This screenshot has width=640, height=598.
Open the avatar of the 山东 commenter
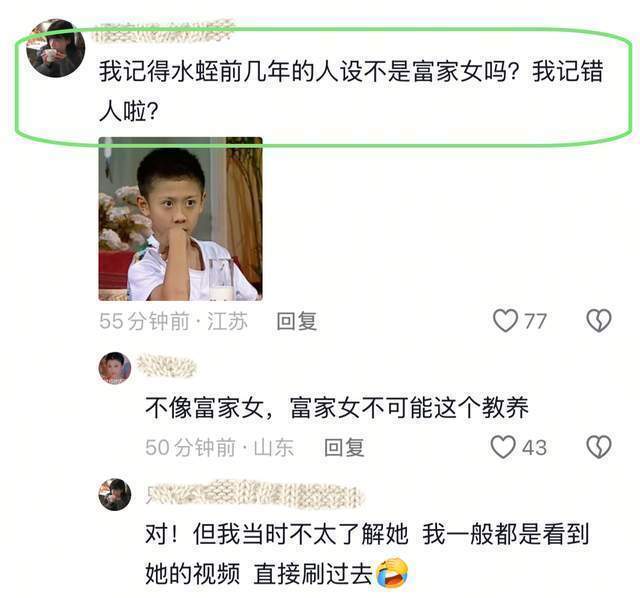115,368
